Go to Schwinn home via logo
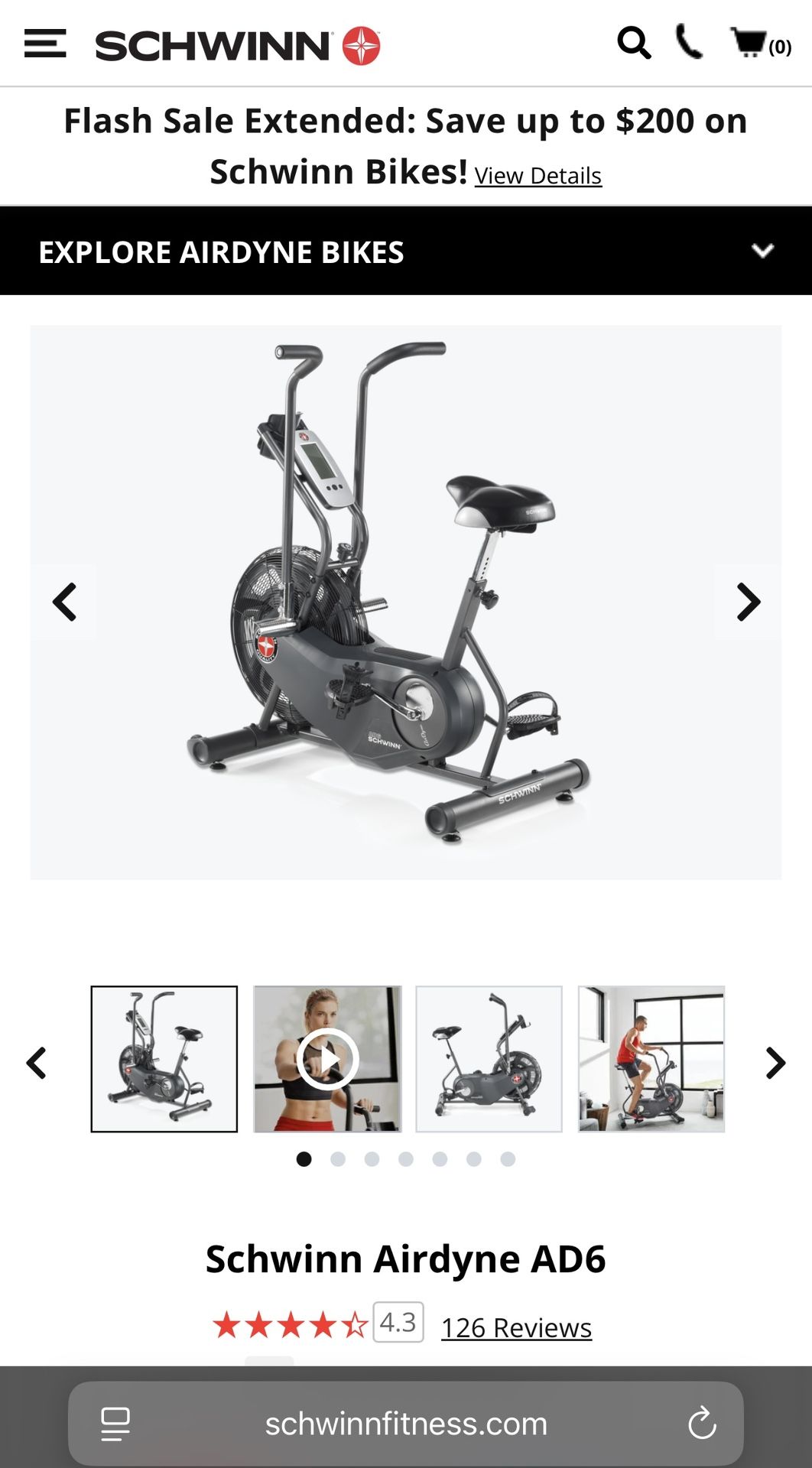 tap(238, 45)
